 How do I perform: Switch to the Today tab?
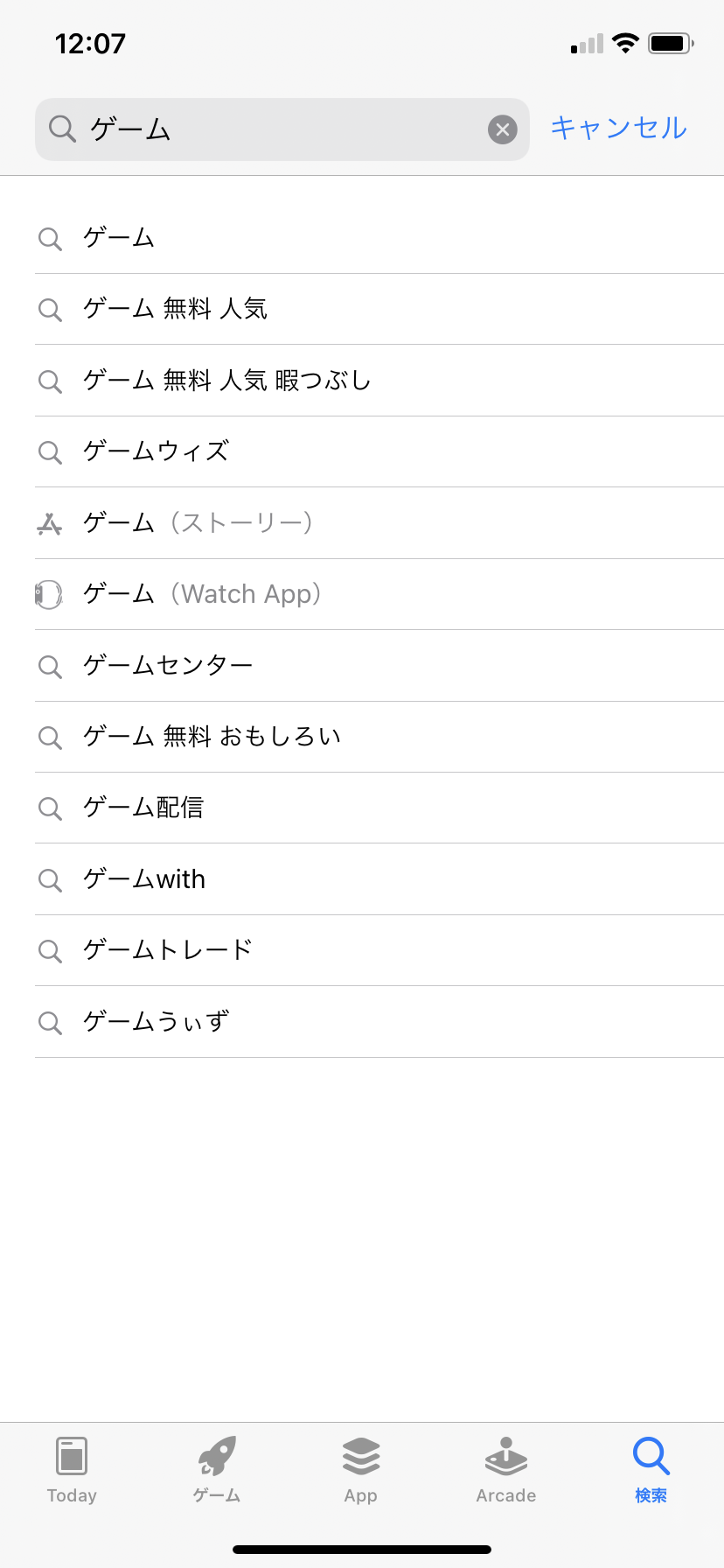coord(72,1470)
